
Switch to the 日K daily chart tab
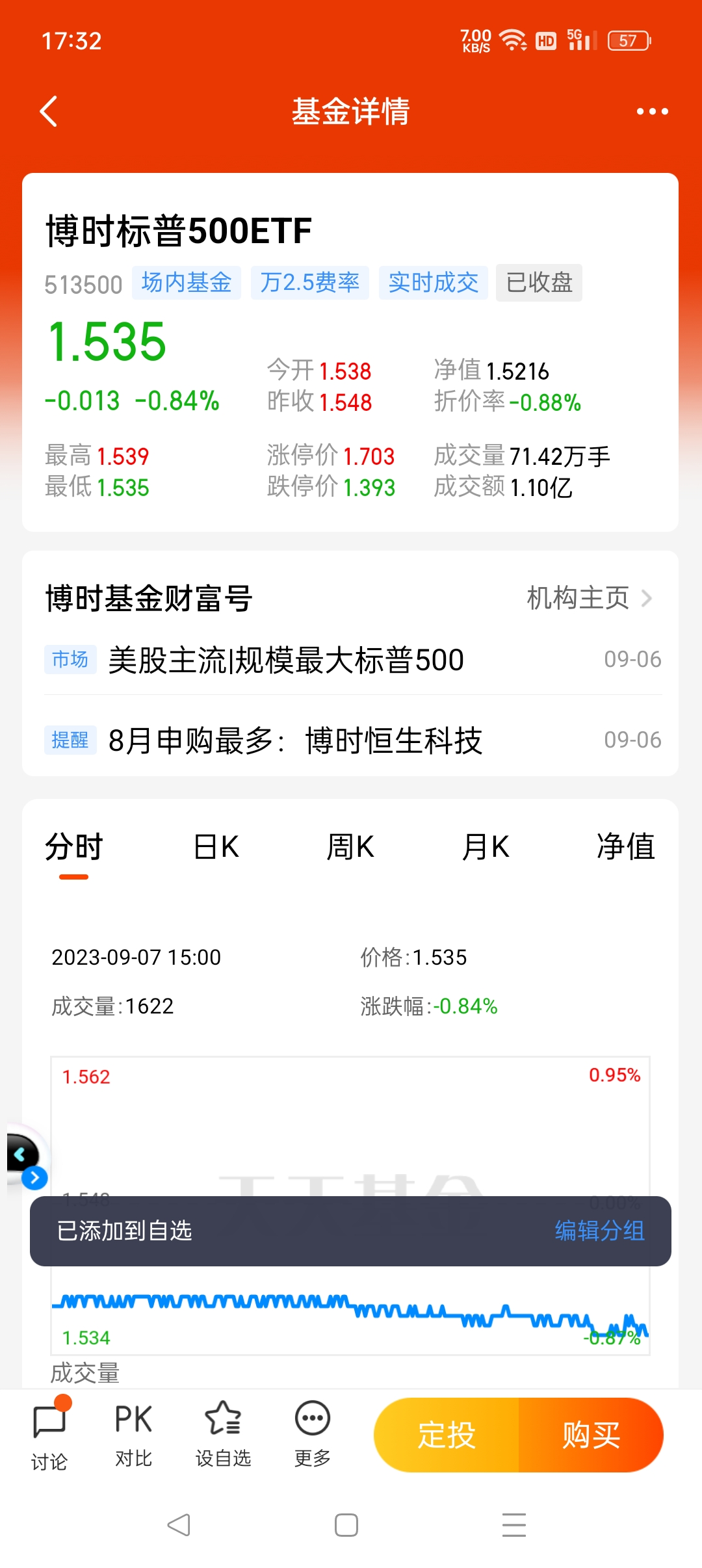point(216,845)
